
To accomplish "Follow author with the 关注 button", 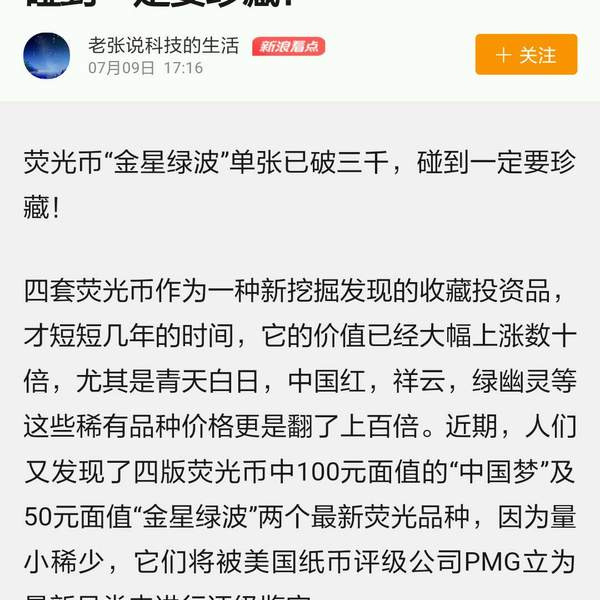I will 526,55.
